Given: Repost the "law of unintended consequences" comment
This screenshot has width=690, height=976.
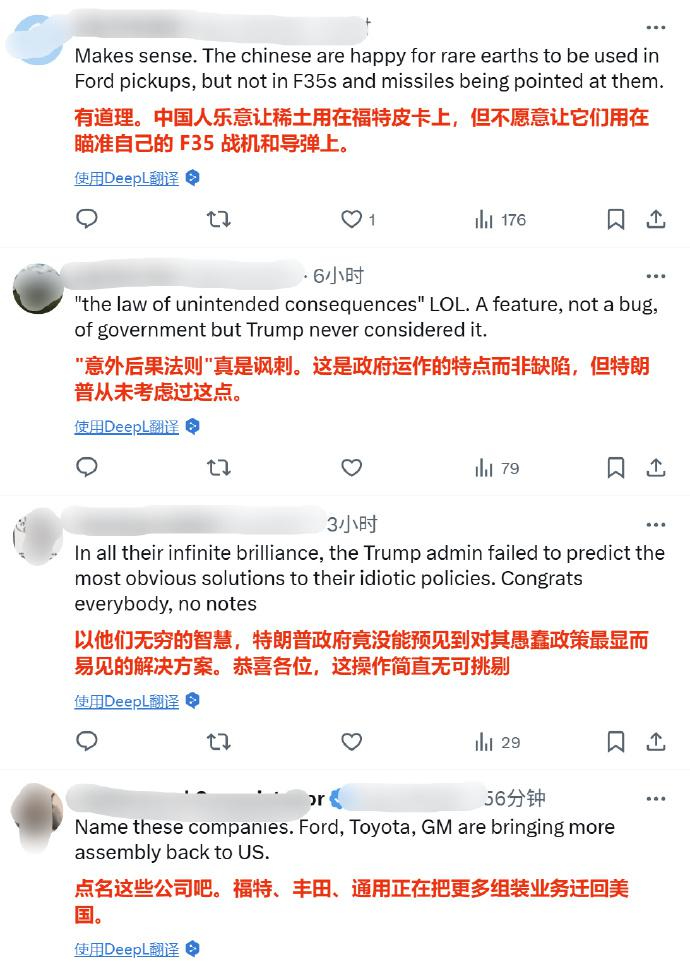Looking at the screenshot, I should coord(218,467).
